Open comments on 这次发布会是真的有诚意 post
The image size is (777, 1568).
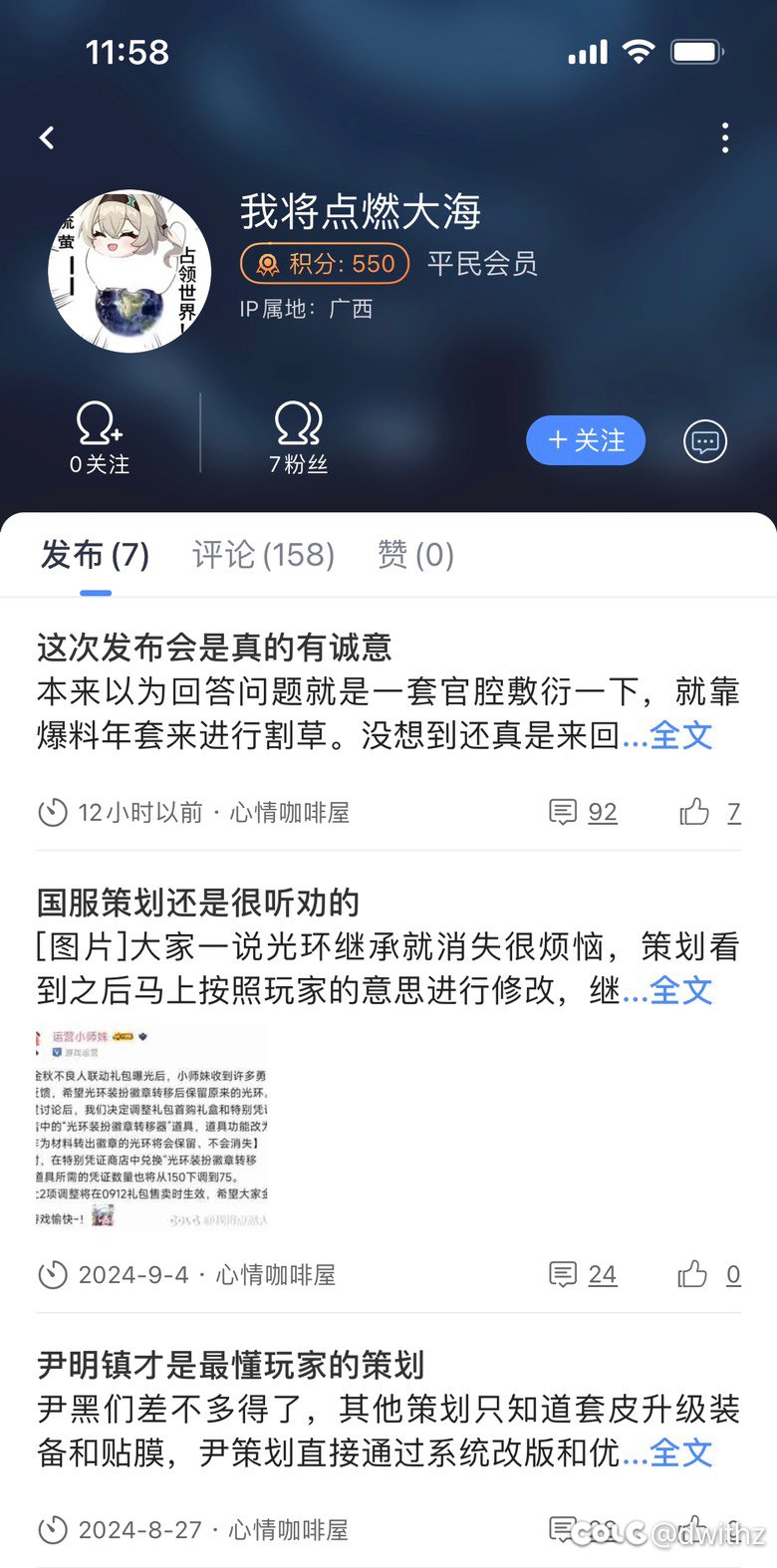click(584, 812)
